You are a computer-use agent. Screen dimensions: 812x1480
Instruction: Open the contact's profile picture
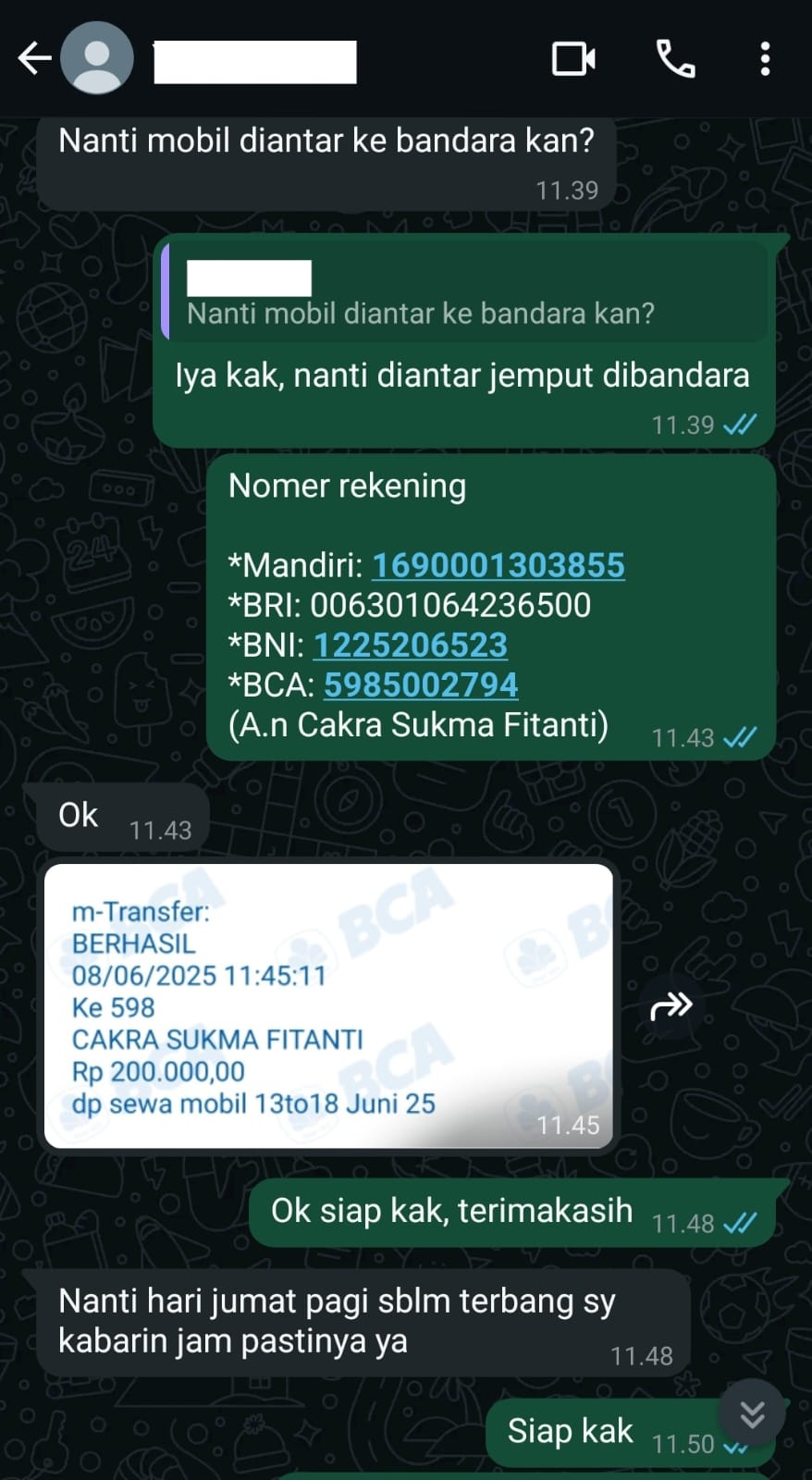coord(97,58)
